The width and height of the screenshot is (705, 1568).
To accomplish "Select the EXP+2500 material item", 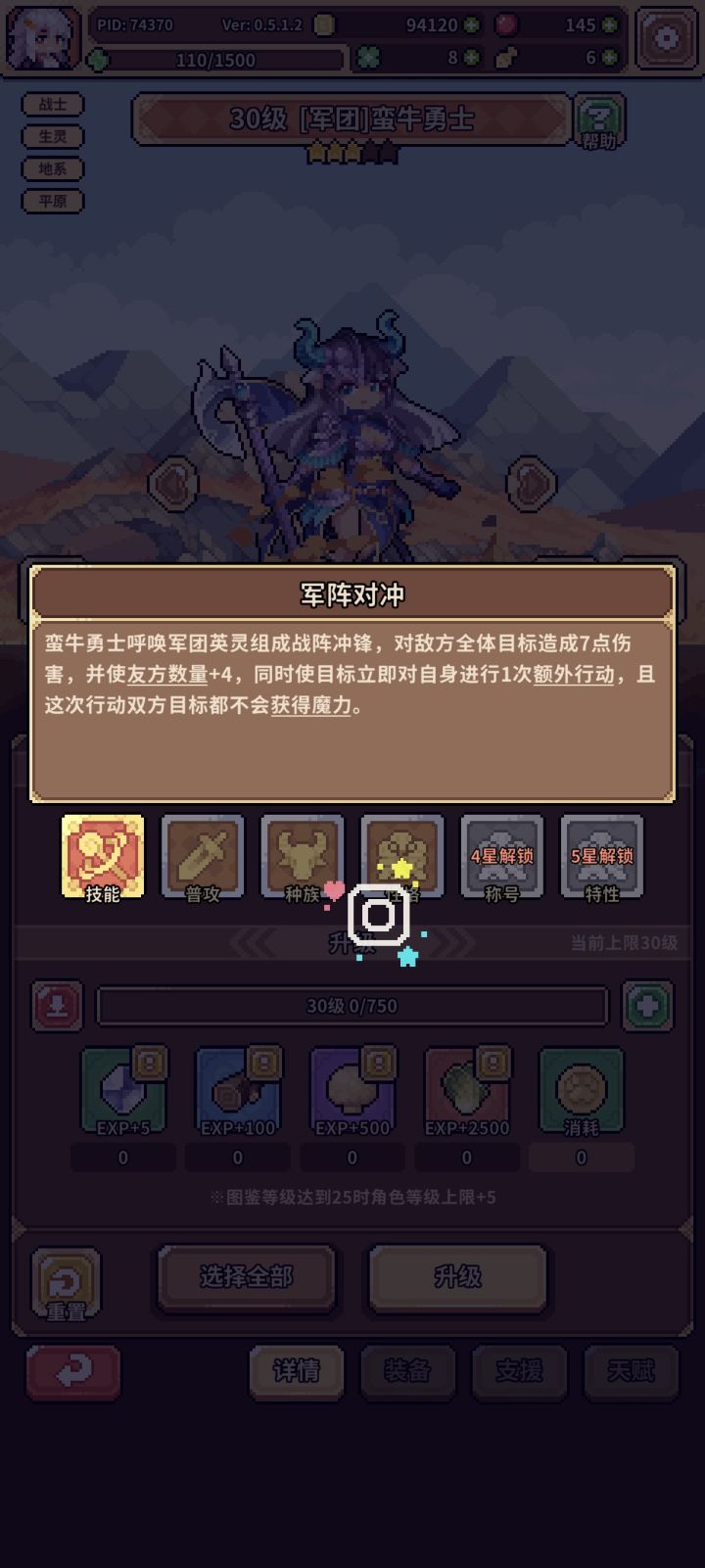I will tap(467, 1090).
